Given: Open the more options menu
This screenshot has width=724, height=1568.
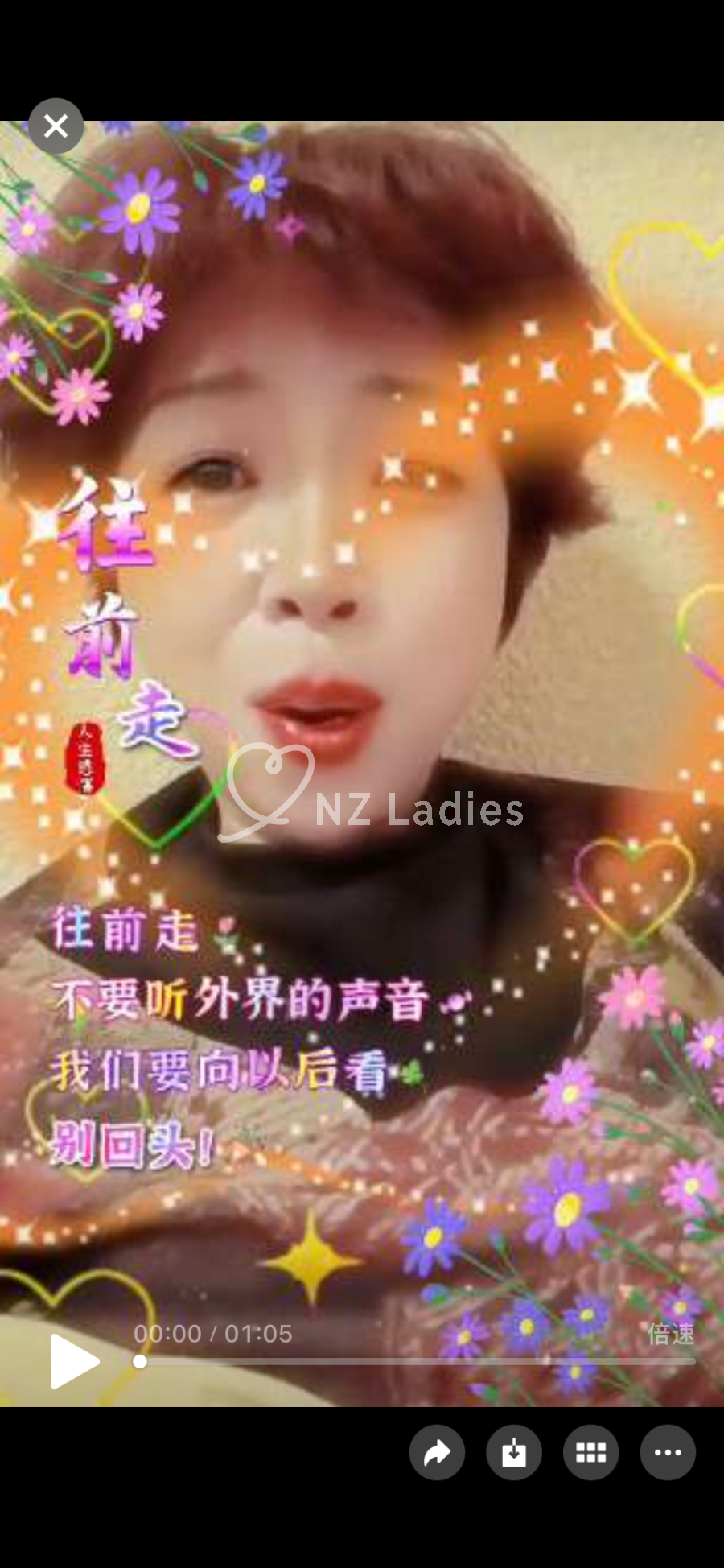Looking at the screenshot, I should click(x=668, y=1453).
